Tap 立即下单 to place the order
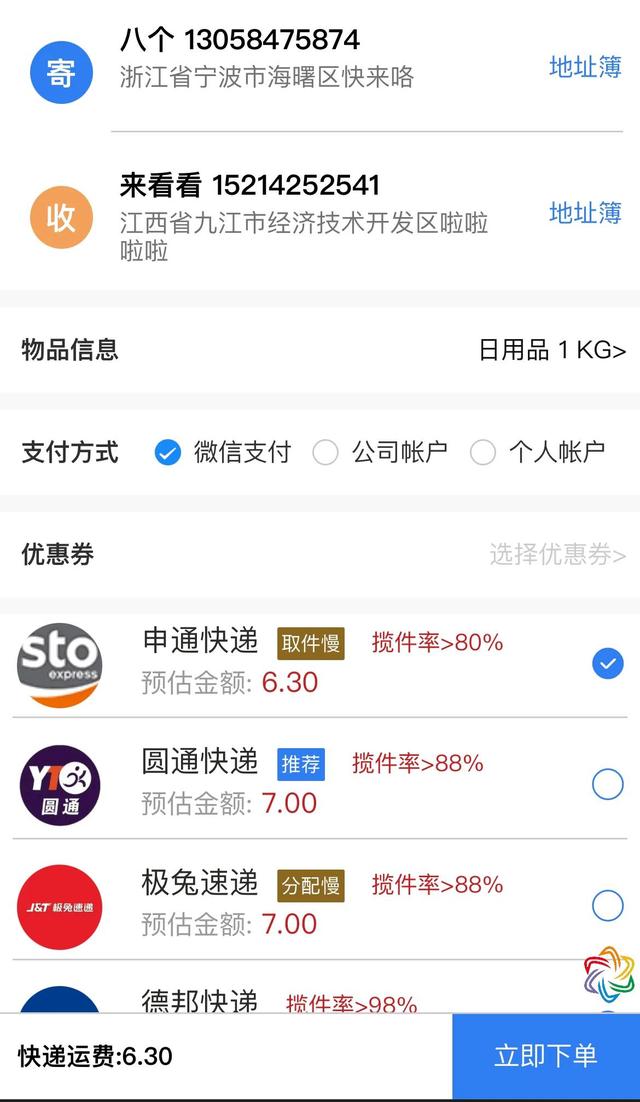This screenshot has height=1102, width=640. (x=546, y=1056)
